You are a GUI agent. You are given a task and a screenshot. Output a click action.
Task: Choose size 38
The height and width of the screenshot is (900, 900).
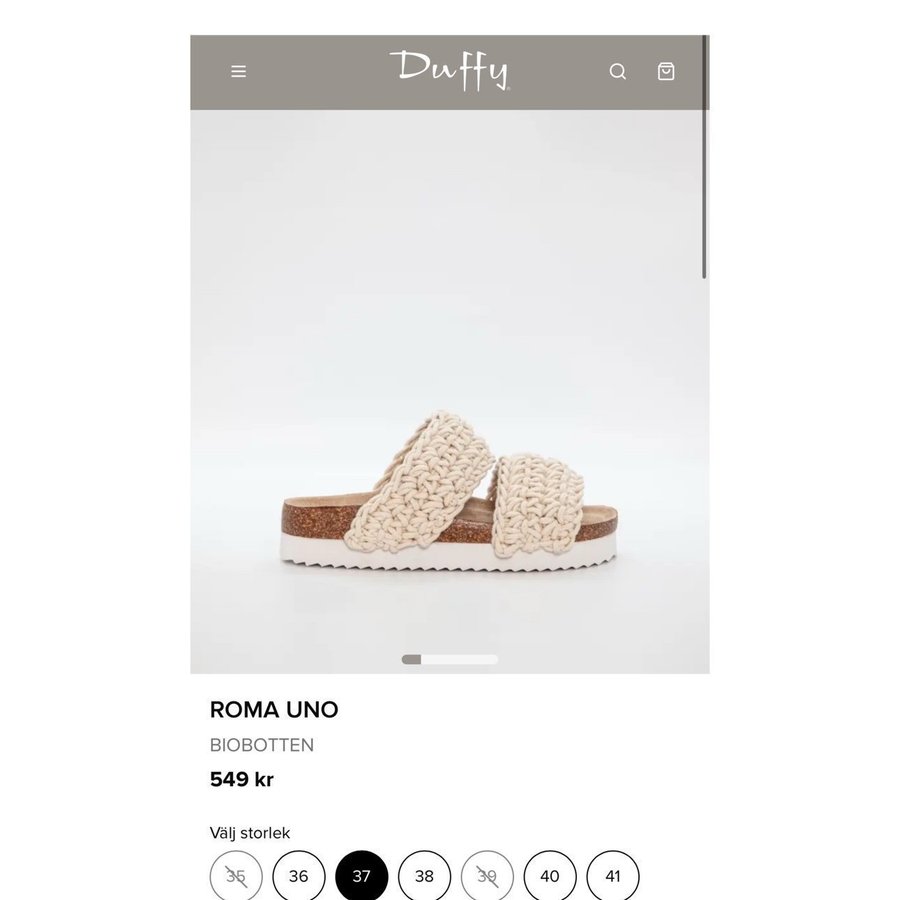(x=424, y=876)
